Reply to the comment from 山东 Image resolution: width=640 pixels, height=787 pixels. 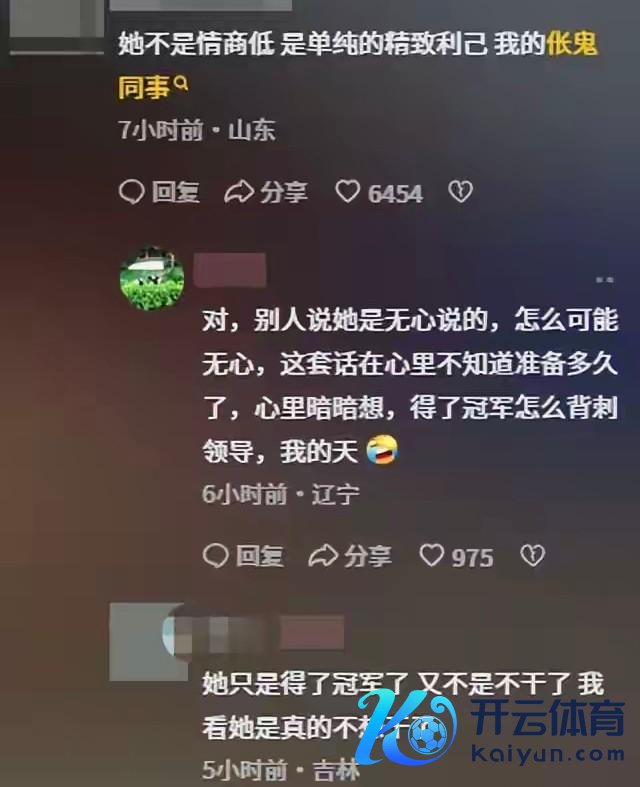pos(159,192)
